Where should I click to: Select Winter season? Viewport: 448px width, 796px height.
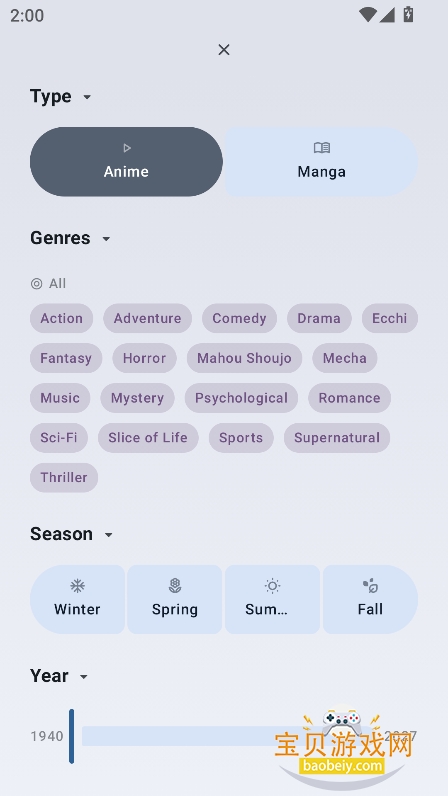[77, 600]
